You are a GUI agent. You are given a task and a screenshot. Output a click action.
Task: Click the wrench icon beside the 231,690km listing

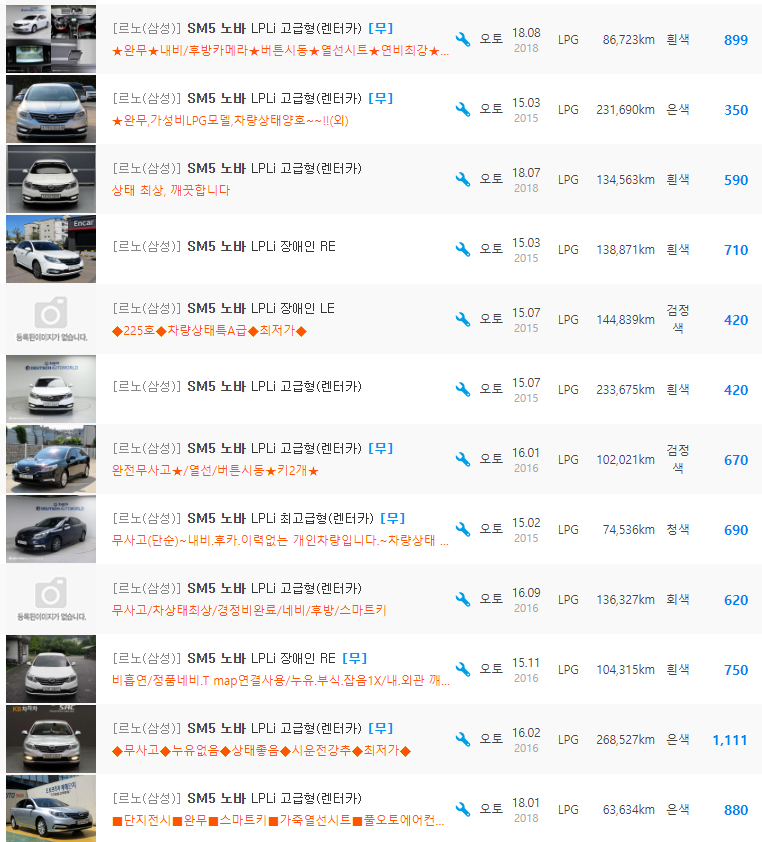point(462,108)
